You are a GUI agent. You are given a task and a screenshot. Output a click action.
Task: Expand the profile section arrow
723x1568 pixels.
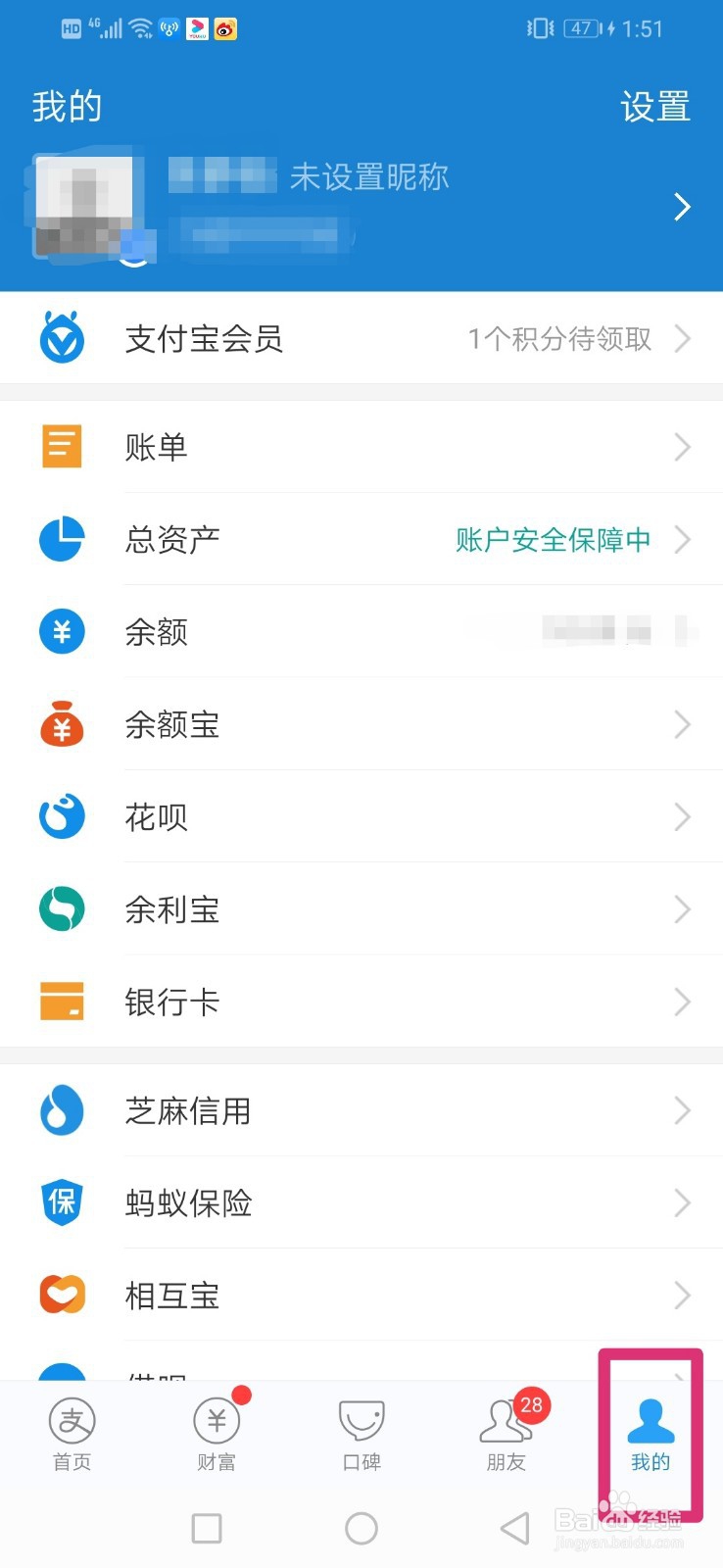(x=683, y=206)
